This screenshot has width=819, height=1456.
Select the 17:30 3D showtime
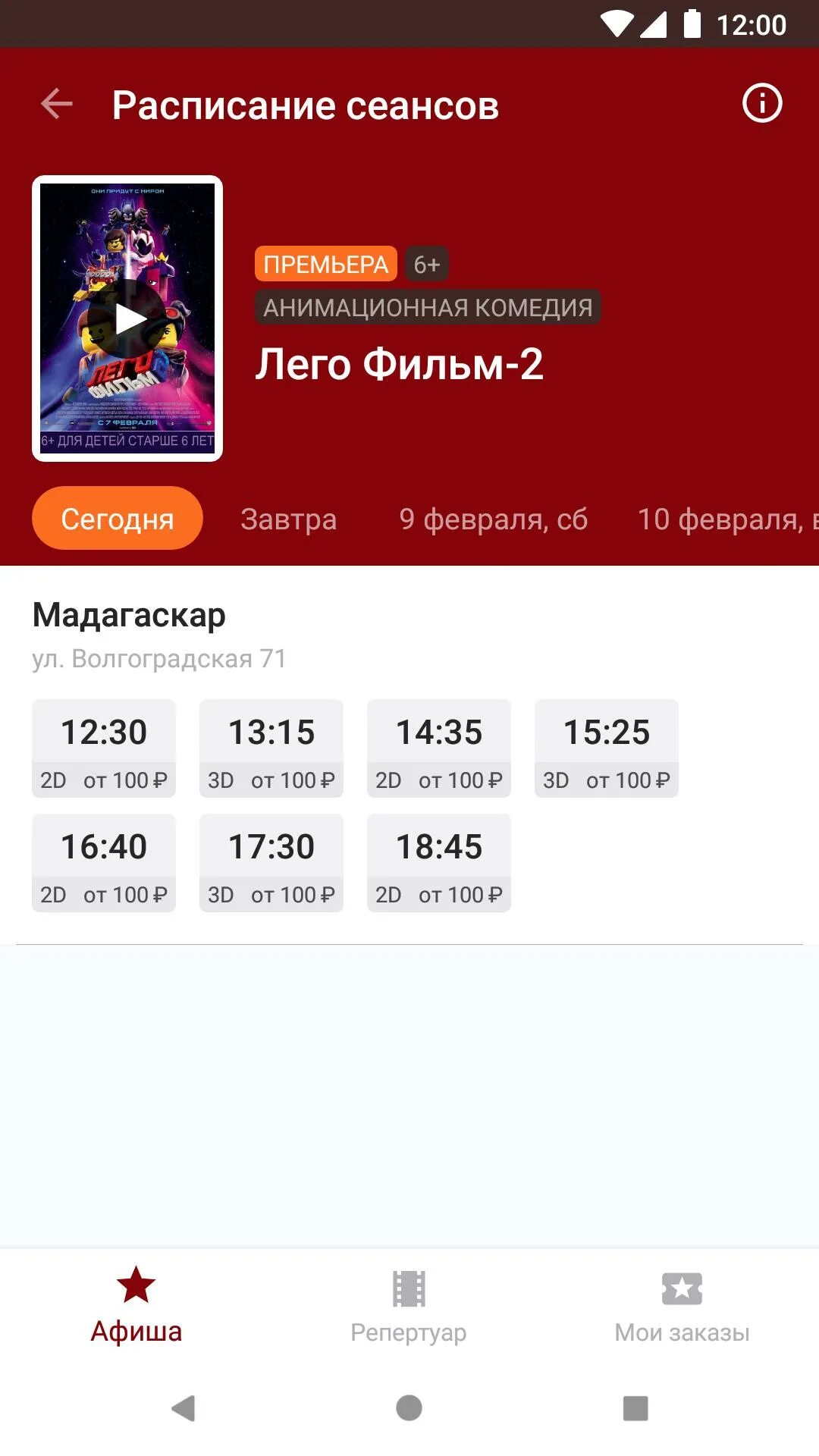pos(271,863)
